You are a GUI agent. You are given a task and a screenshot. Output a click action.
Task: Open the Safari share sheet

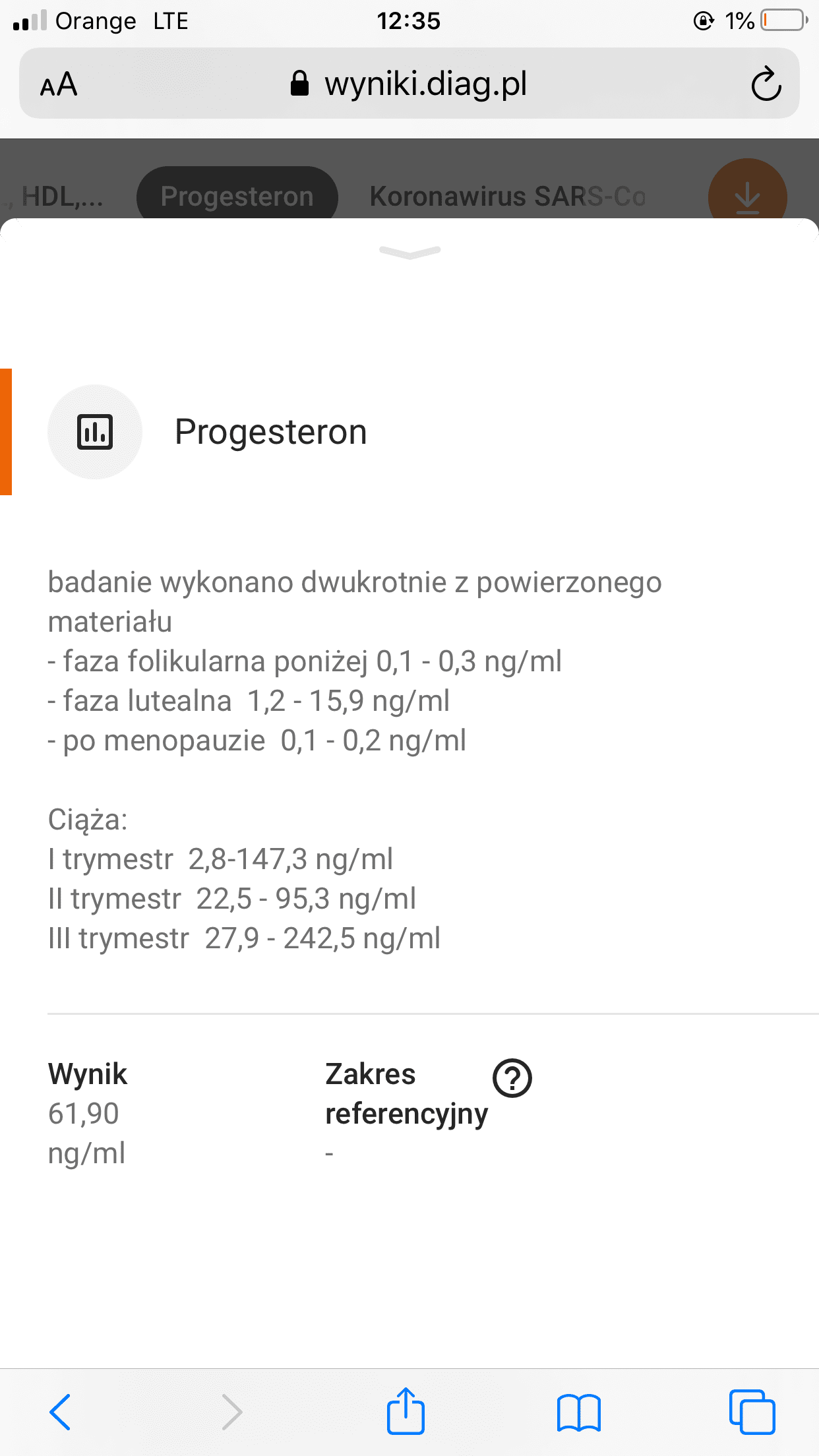406,1412
